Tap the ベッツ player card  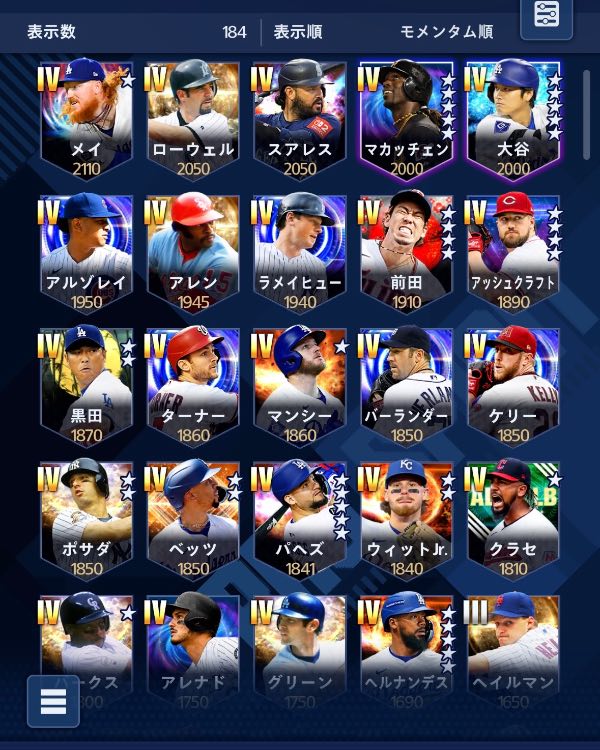tap(193, 518)
